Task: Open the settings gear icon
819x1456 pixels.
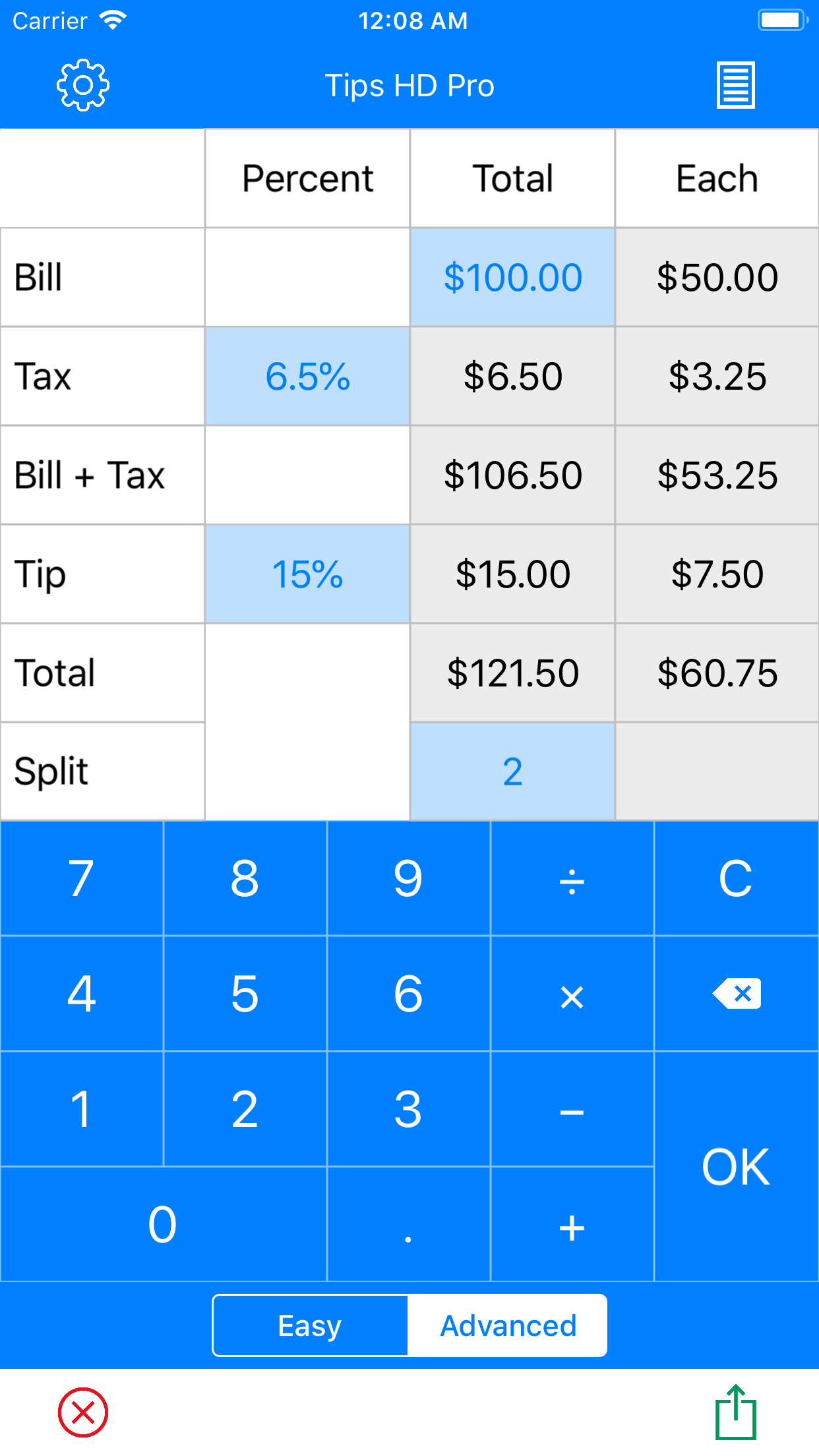Action: click(83, 85)
